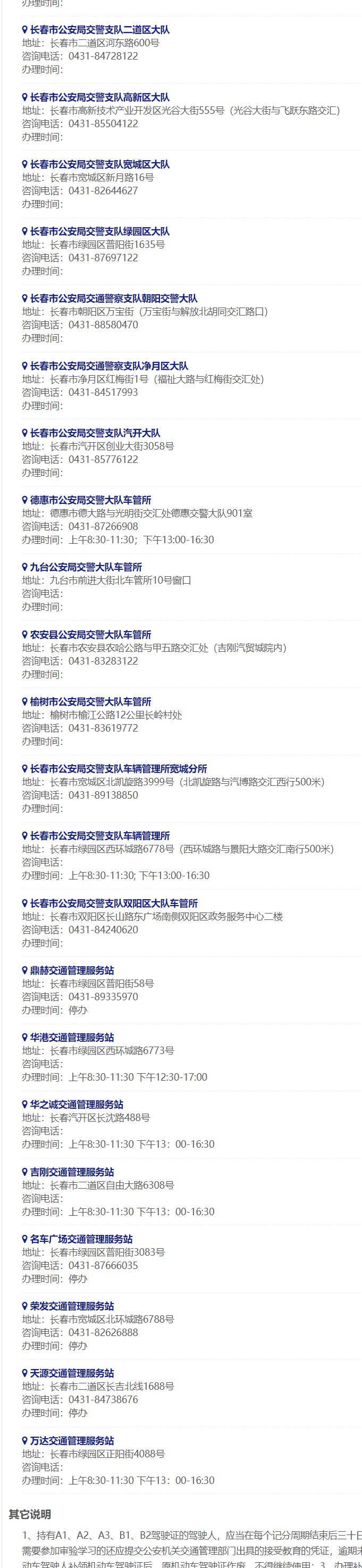Open 长春市公安局交警支队宽城区大队 location link
The image size is (362, 1568).
[99, 164]
